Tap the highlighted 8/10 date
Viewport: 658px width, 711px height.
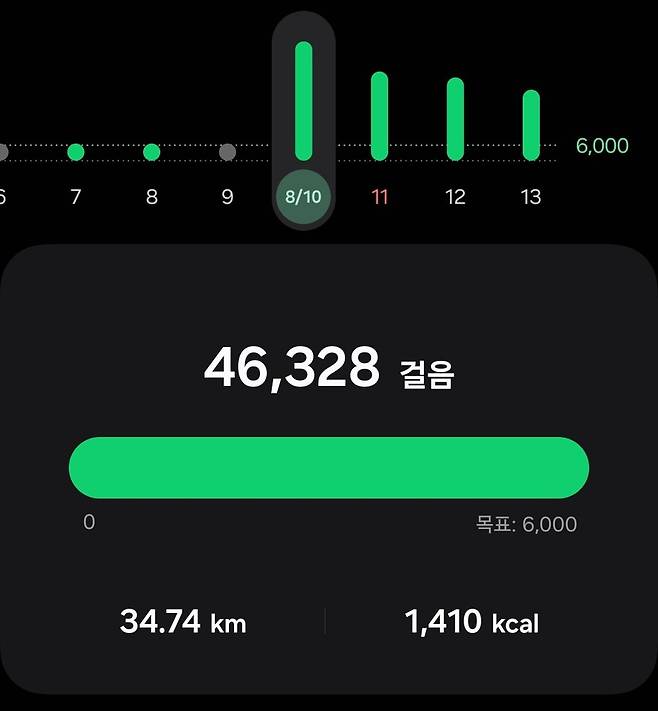(x=303, y=196)
